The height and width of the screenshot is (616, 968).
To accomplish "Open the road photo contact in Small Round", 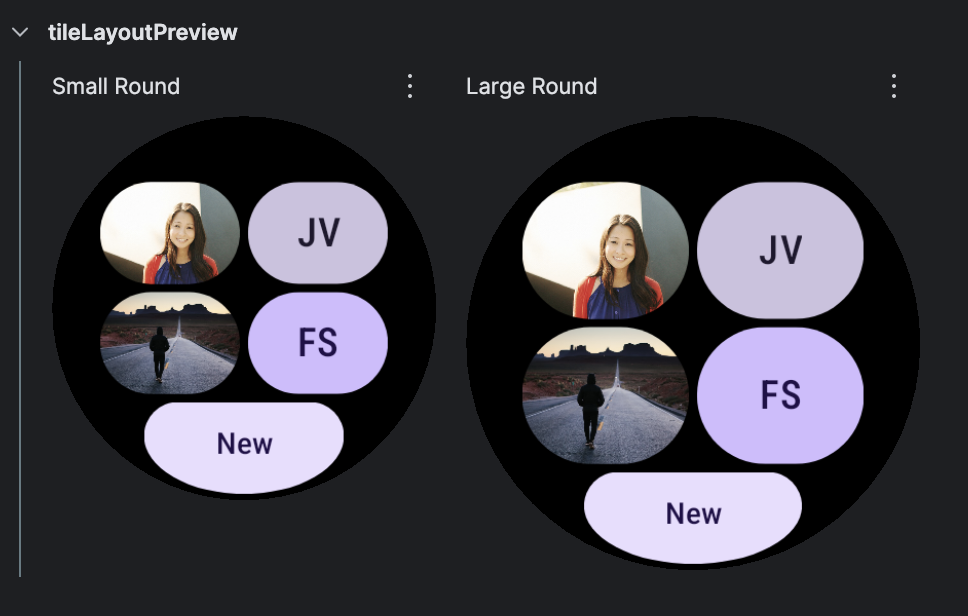I will [170, 343].
